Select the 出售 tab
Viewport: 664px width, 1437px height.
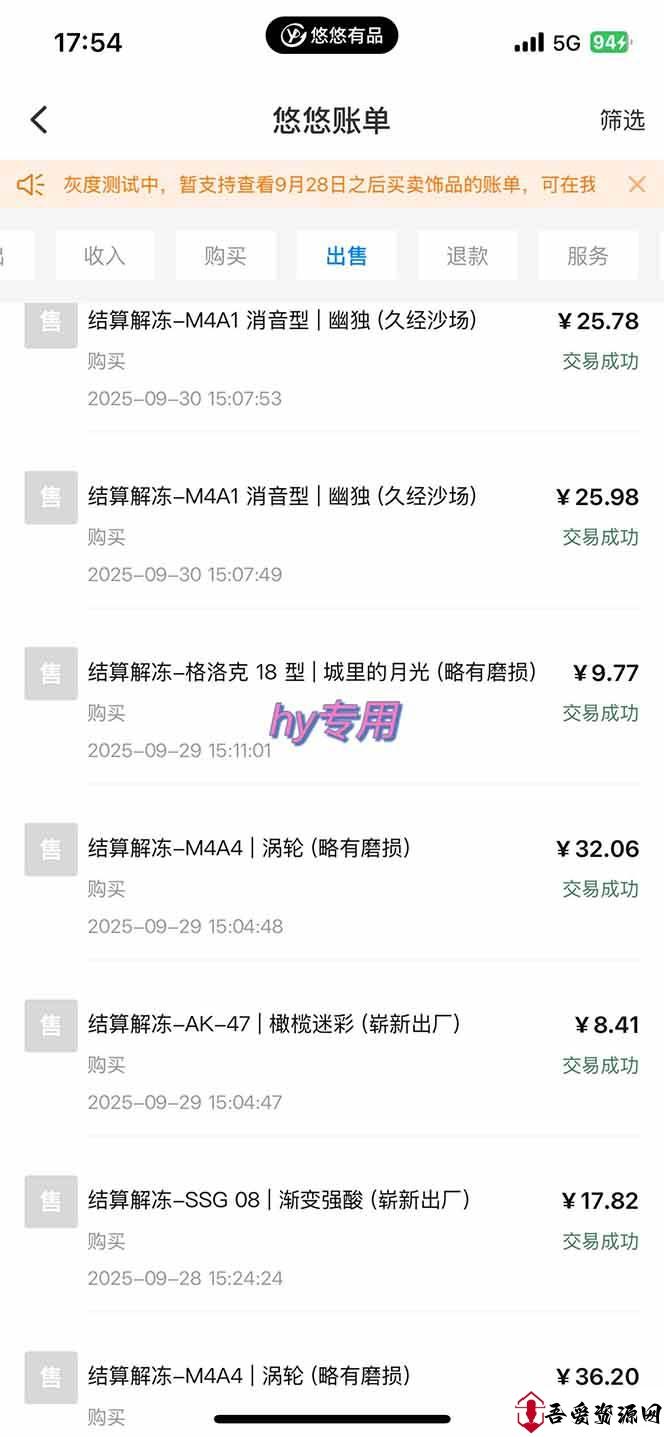coord(346,256)
